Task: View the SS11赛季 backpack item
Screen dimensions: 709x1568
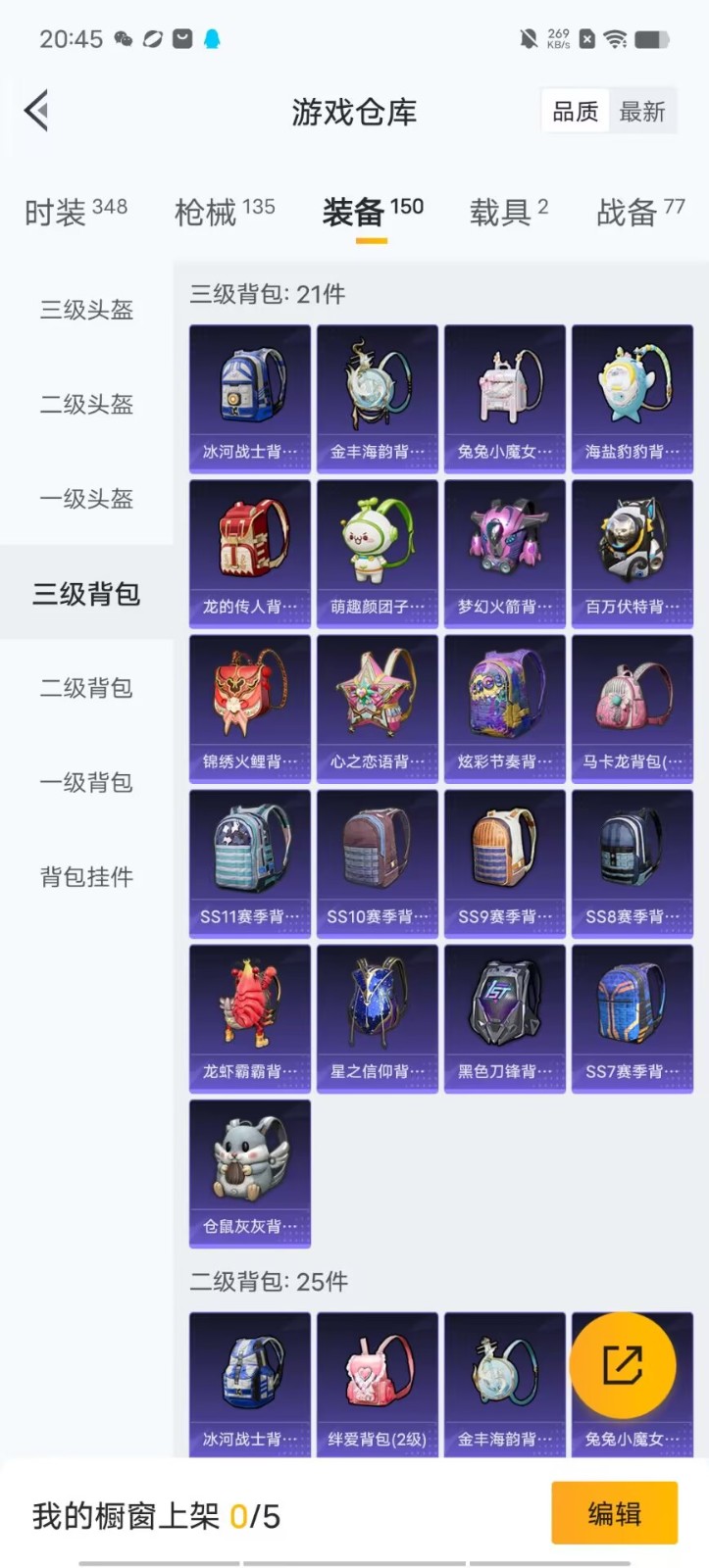Action: click(250, 863)
